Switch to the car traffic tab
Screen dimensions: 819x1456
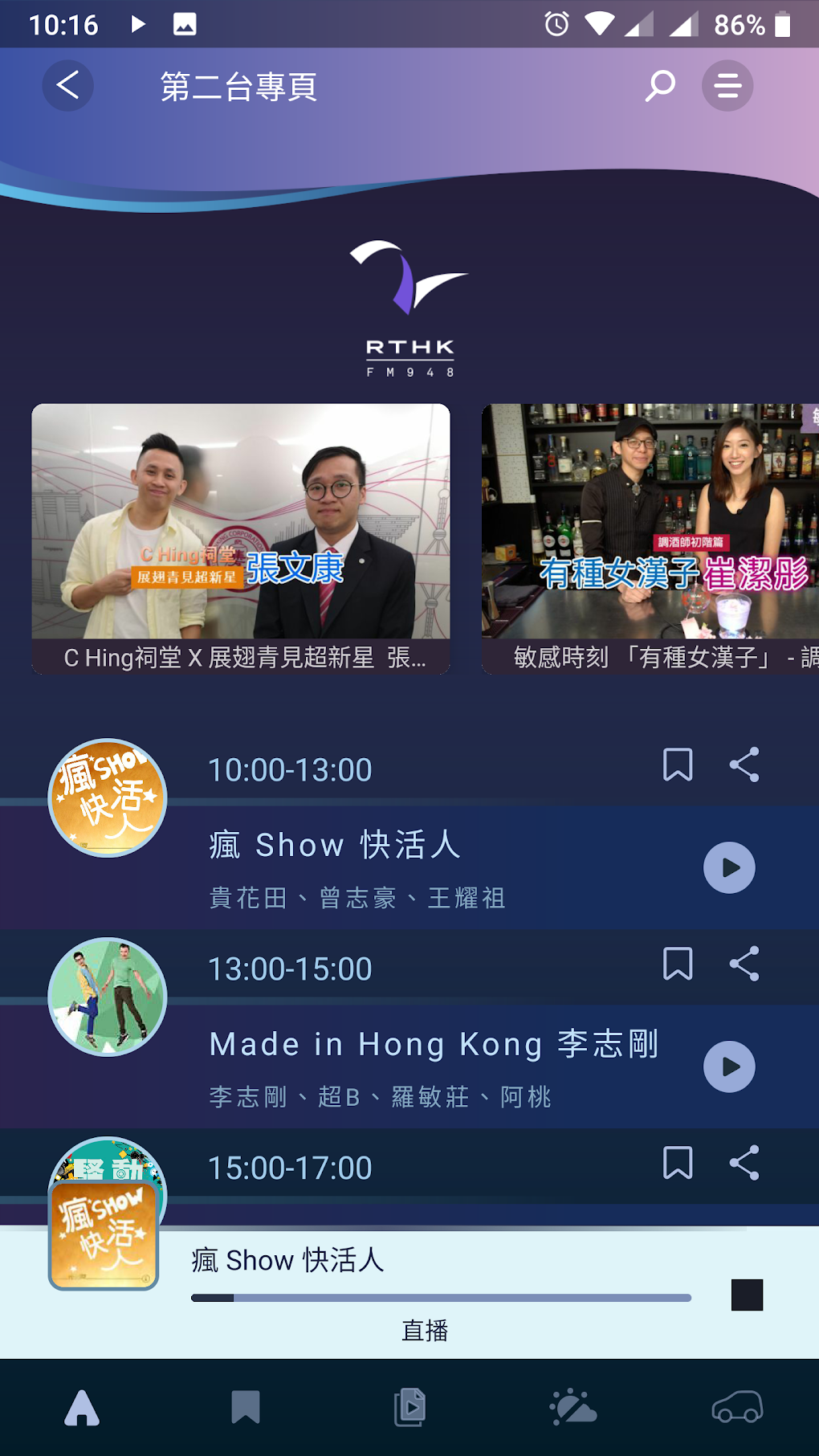pos(737,1408)
